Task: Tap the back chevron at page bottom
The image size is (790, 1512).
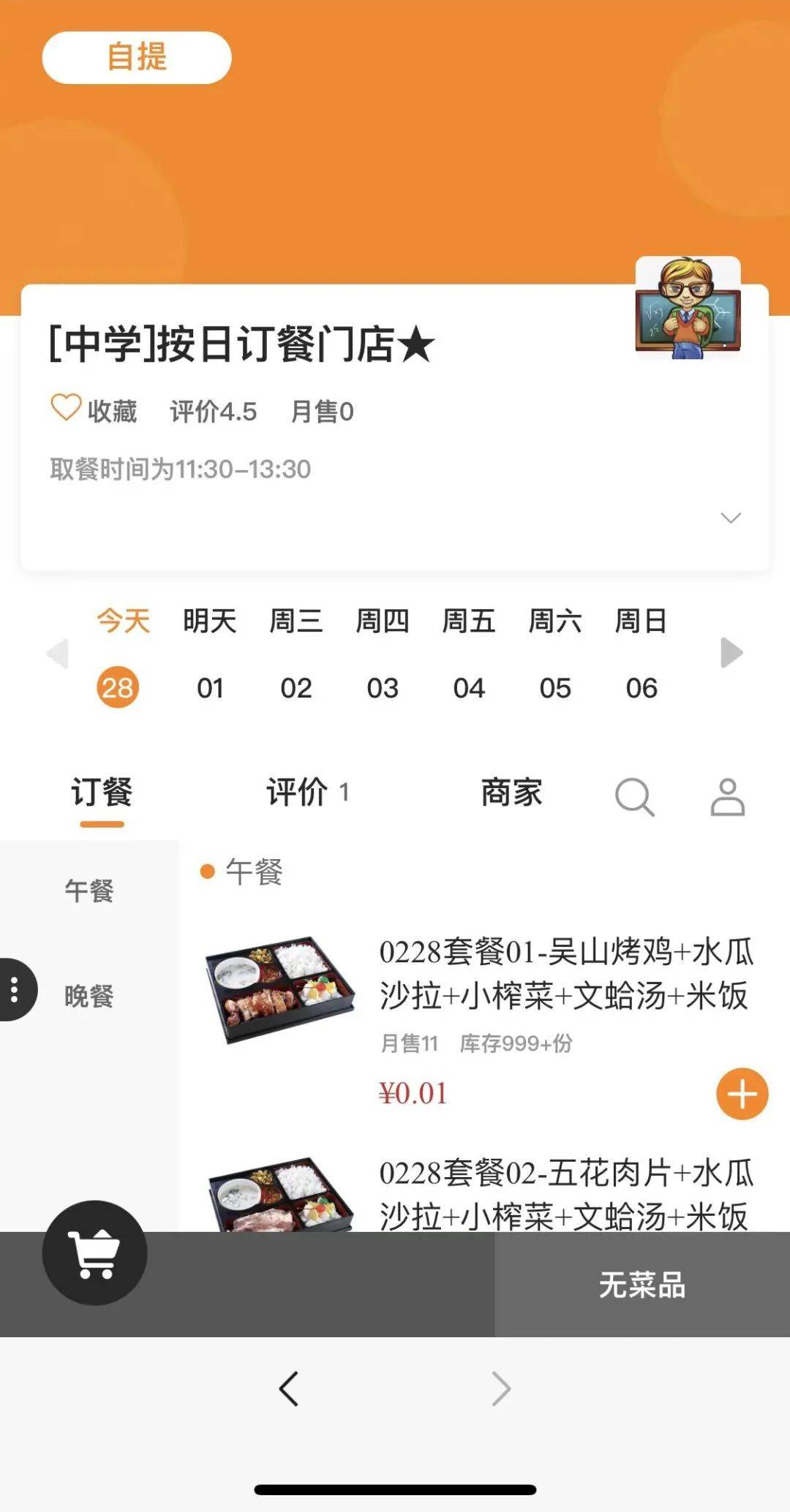Action: 288,1390
